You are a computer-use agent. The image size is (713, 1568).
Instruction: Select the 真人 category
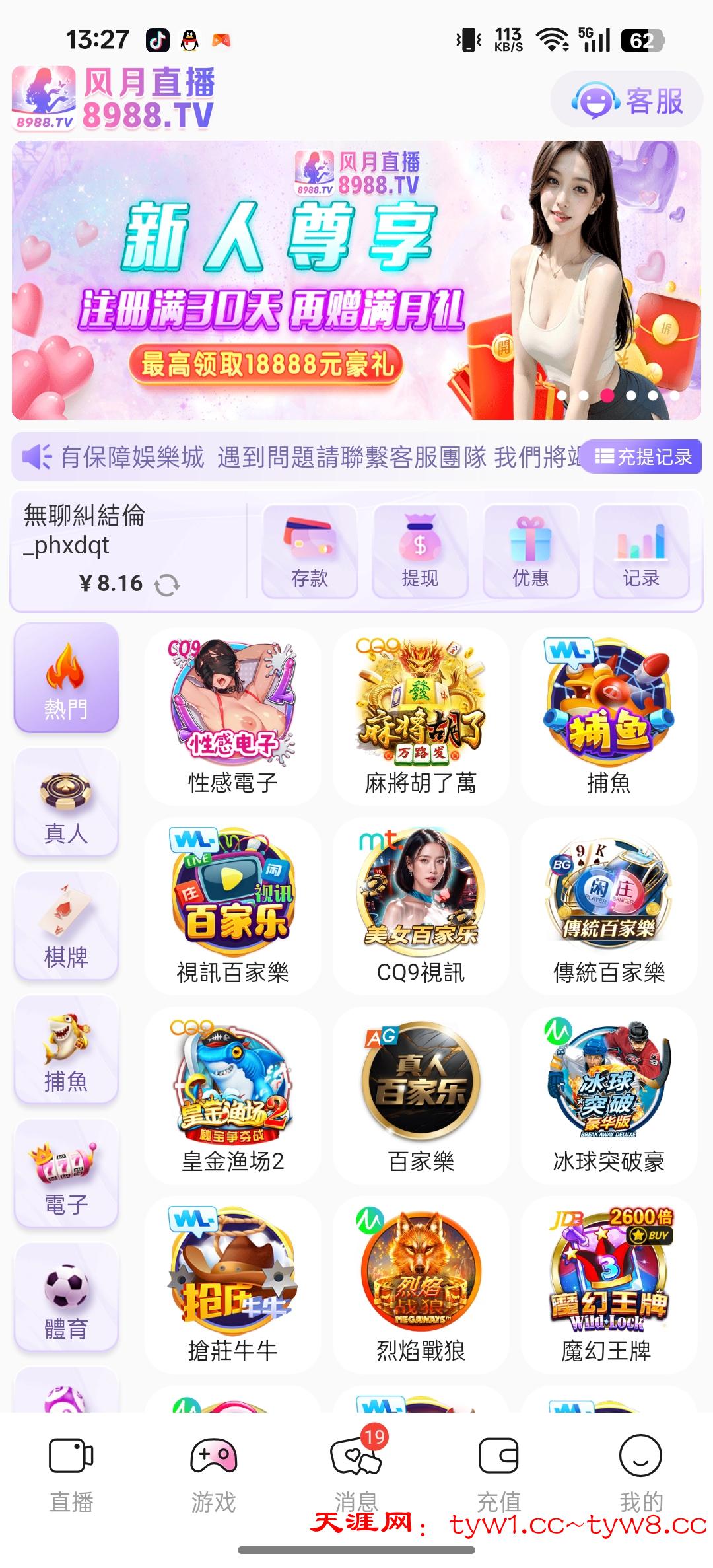[x=66, y=802]
